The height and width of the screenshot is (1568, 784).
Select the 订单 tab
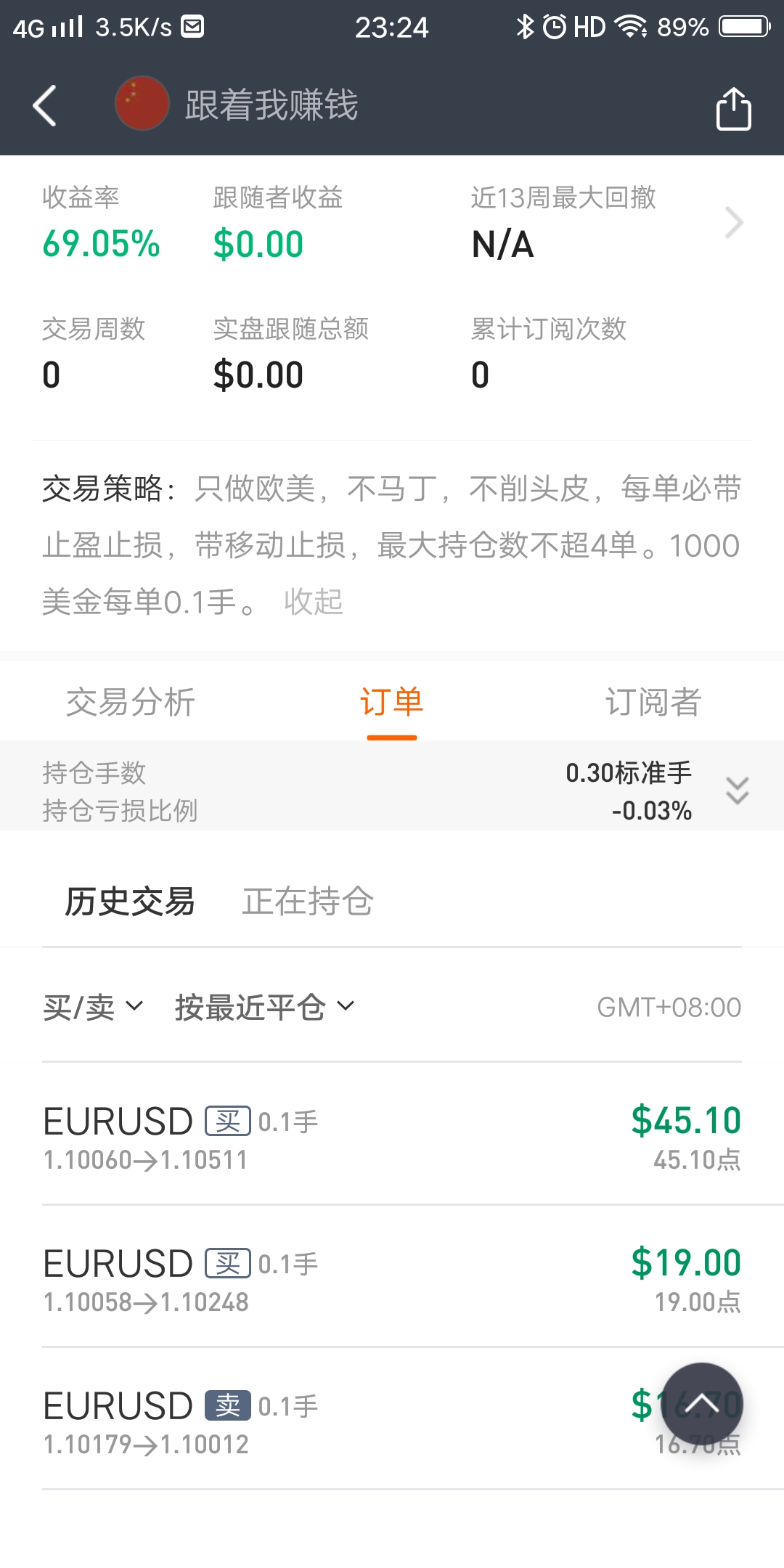[x=392, y=702]
